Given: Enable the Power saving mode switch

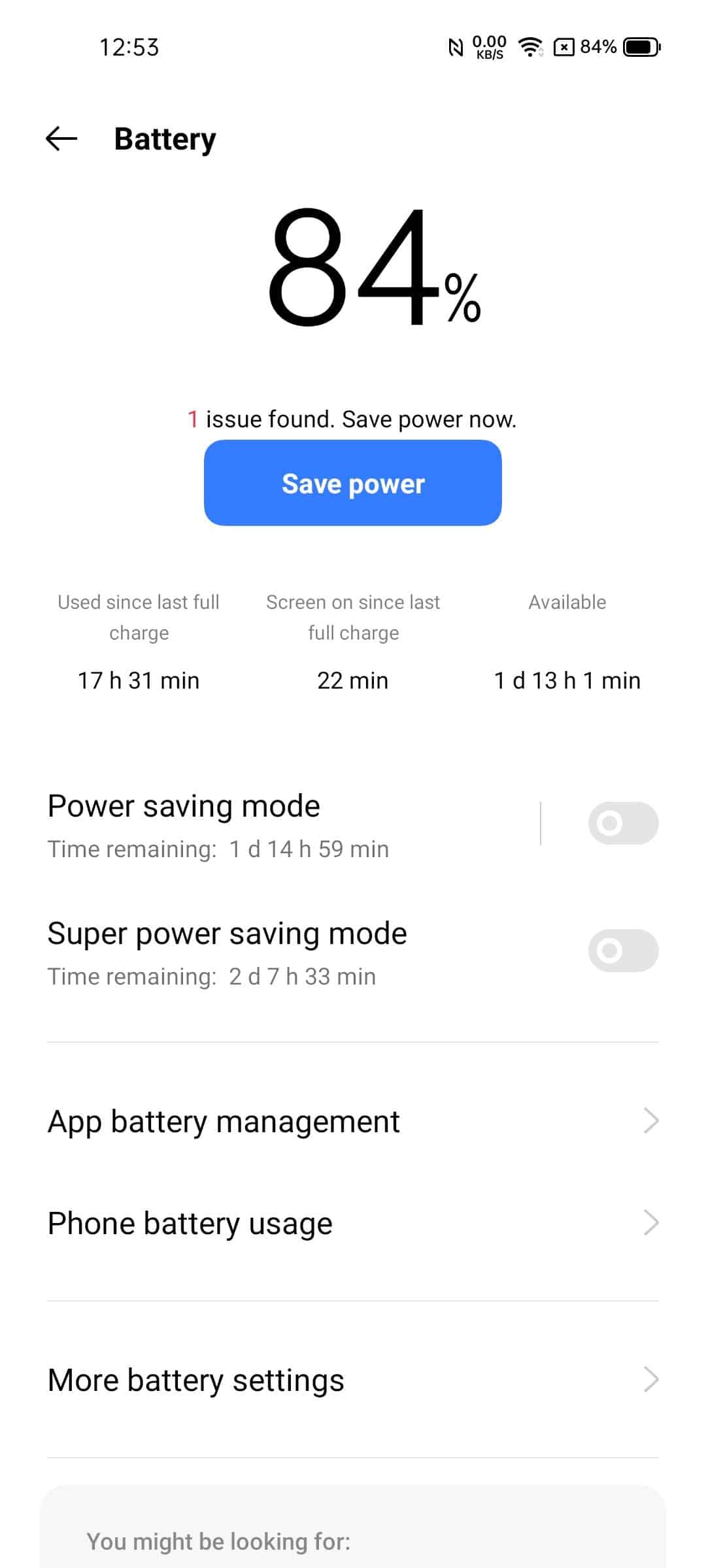Looking at the screenshot, I should 623,823.
